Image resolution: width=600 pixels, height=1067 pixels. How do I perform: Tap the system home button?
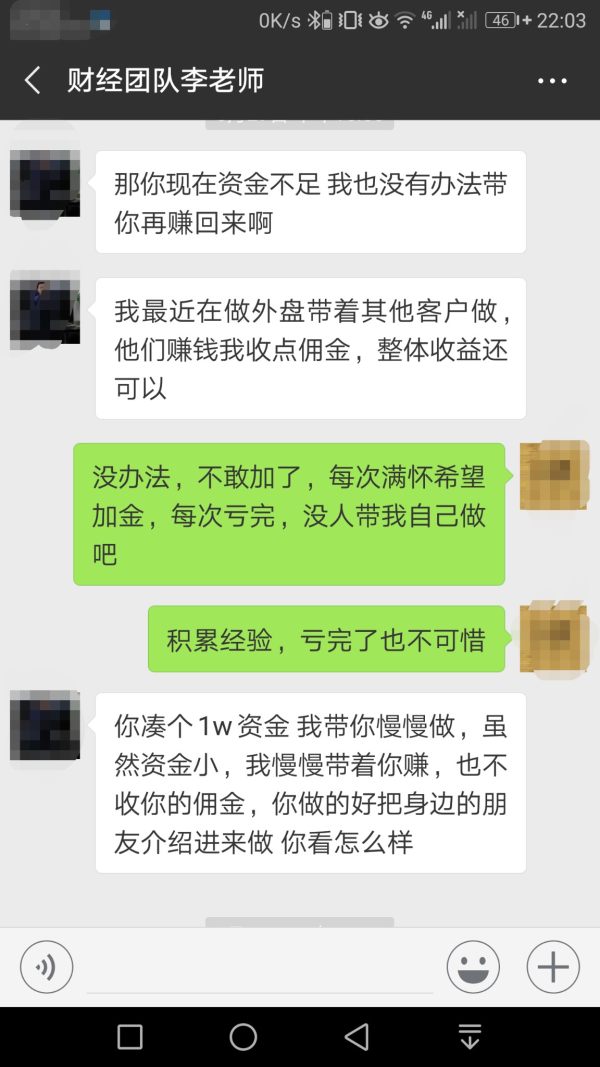(243, 1037)
